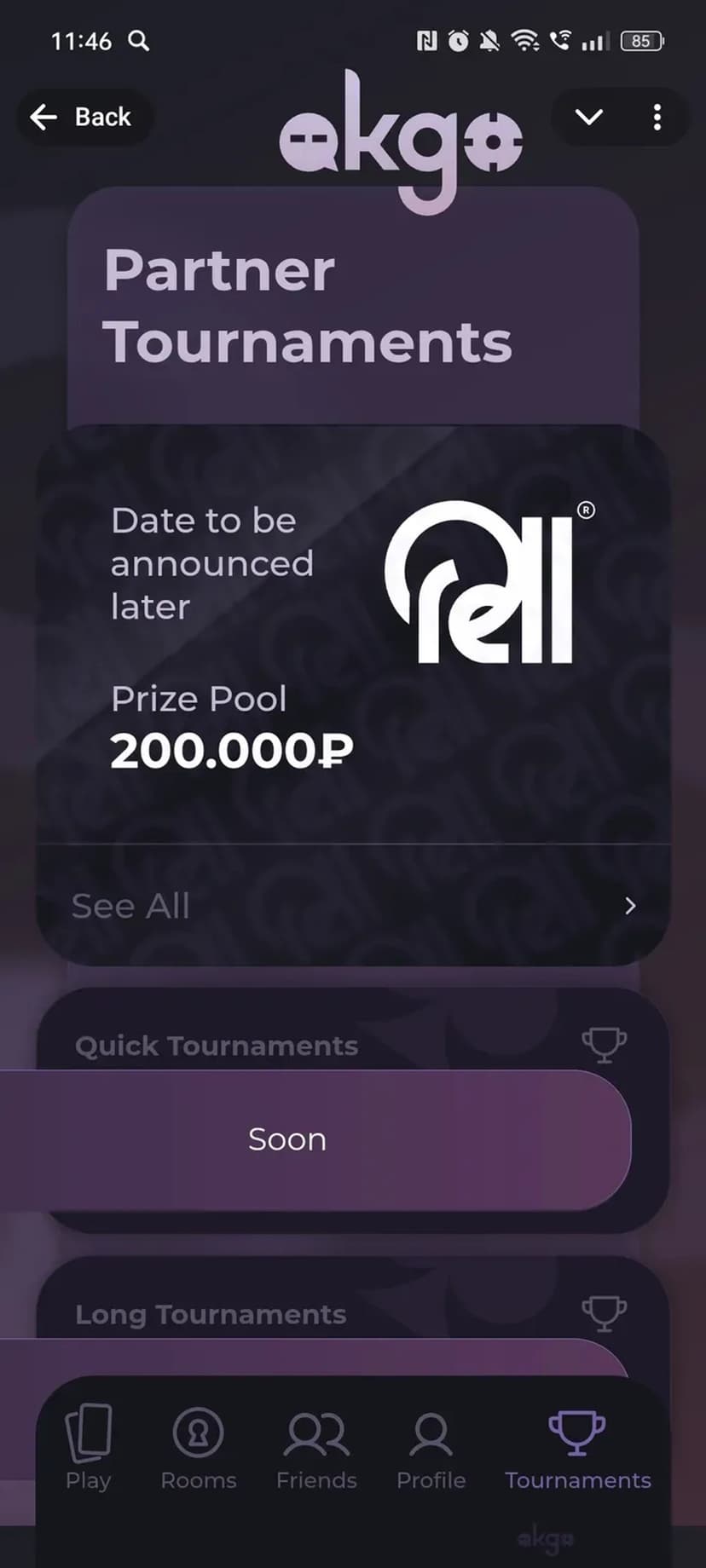Image resolution: width=706 pixels, height=1568 pixels.
Task: Go to the Profile tab
Action: pyautogui.click(x=431, y=1448)
